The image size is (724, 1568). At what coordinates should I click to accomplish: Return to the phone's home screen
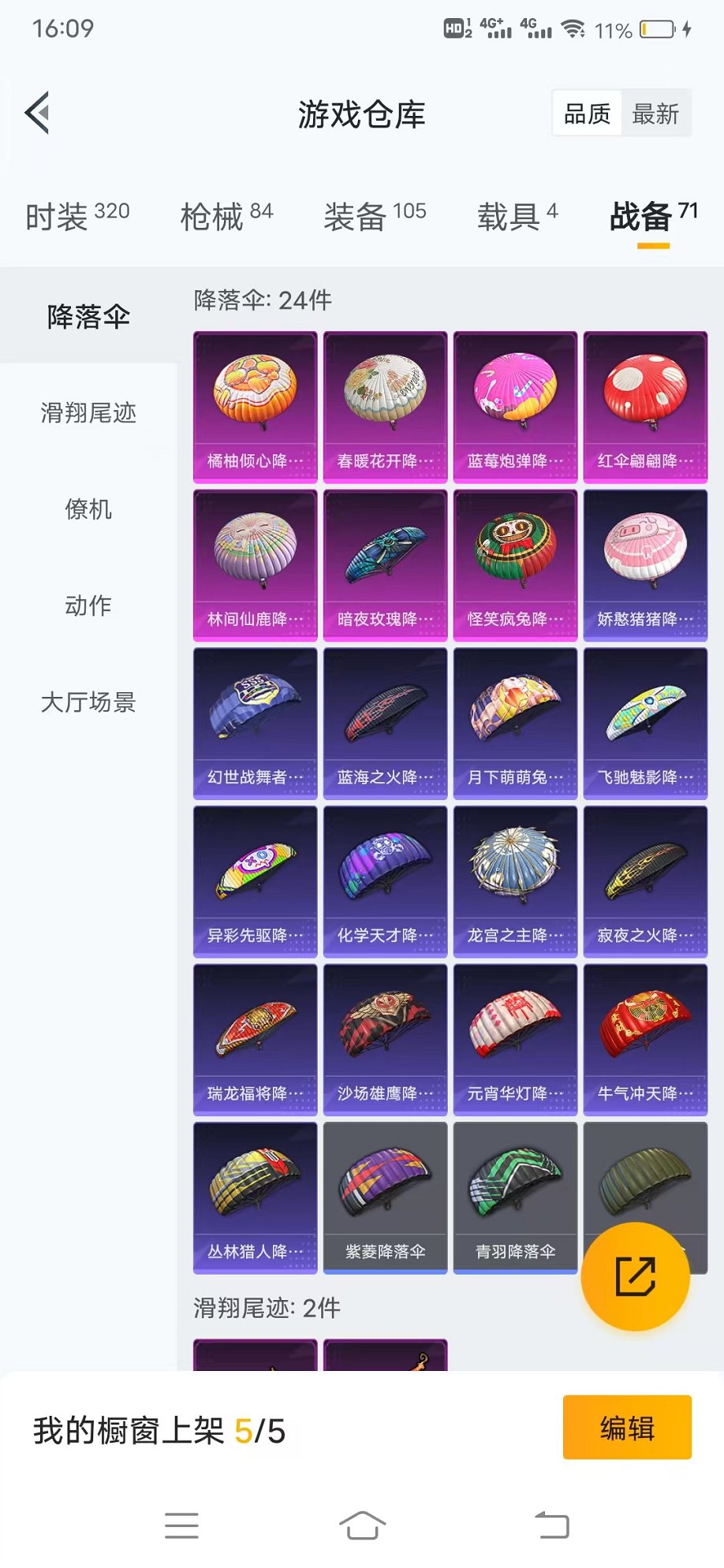(x=362, y=1525)
